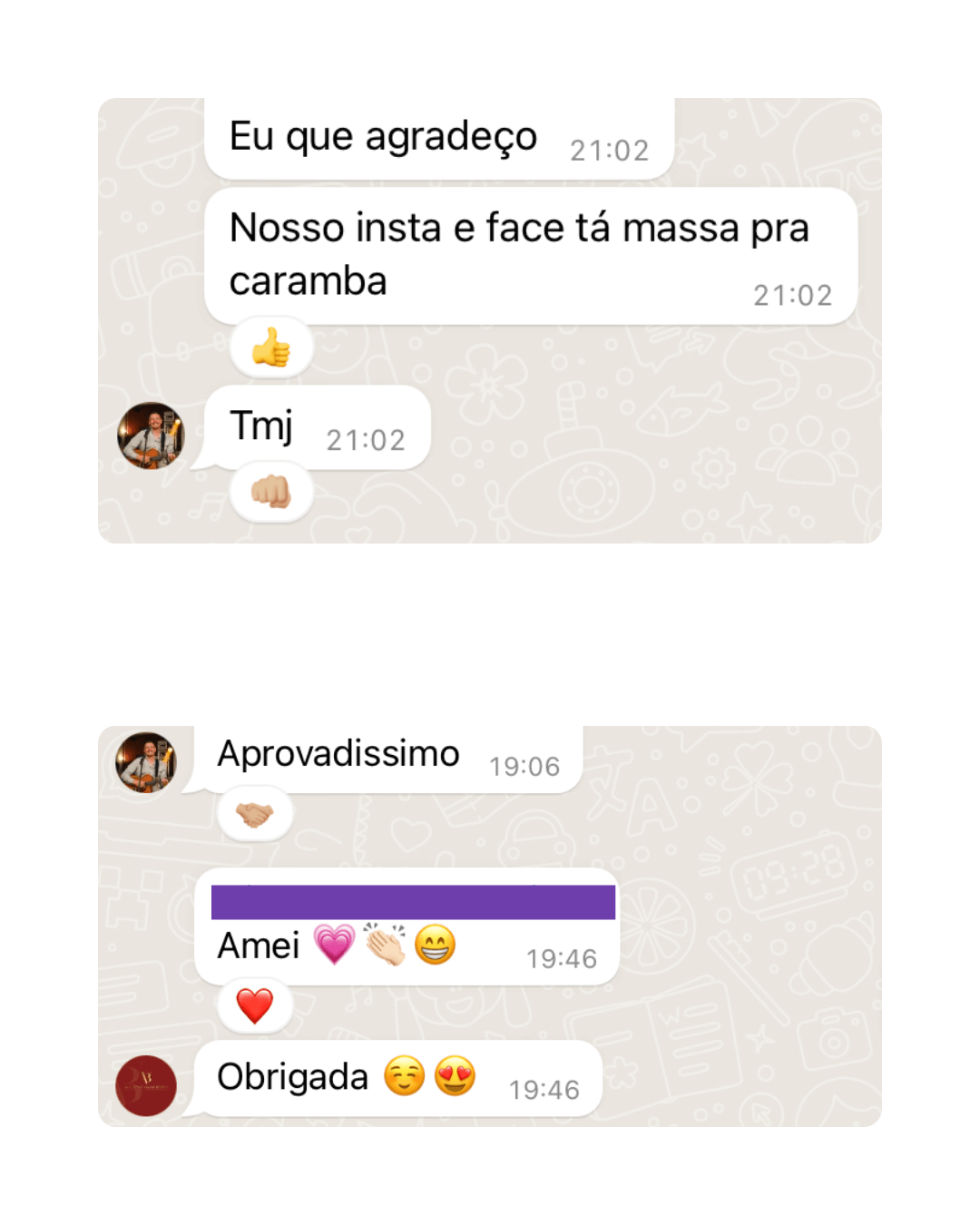
Task: Click the smiling face emoji in Obrigada message
Action: click(402, 1076)
